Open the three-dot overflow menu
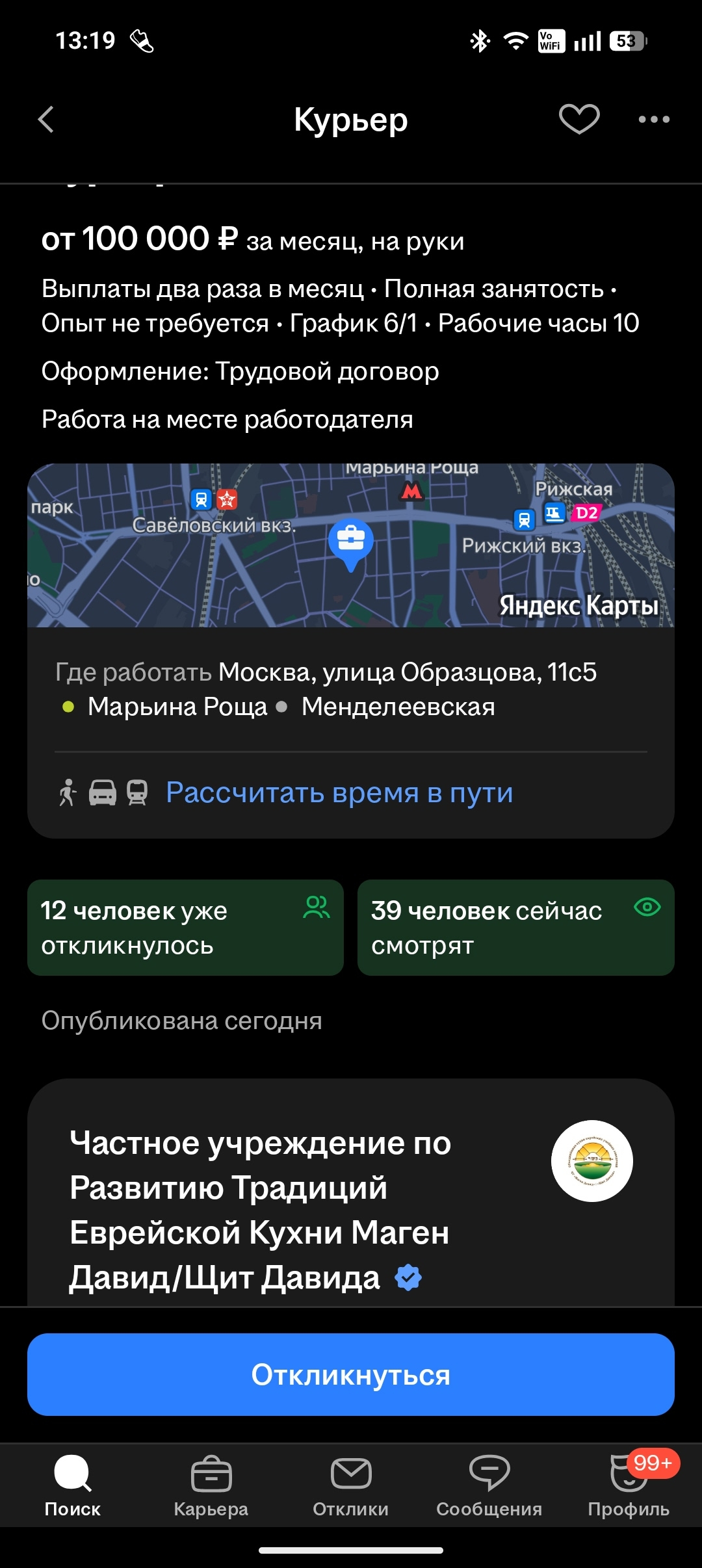Image resolution: width=702 pixels, height=1568 pixels. tap(653, 120)
